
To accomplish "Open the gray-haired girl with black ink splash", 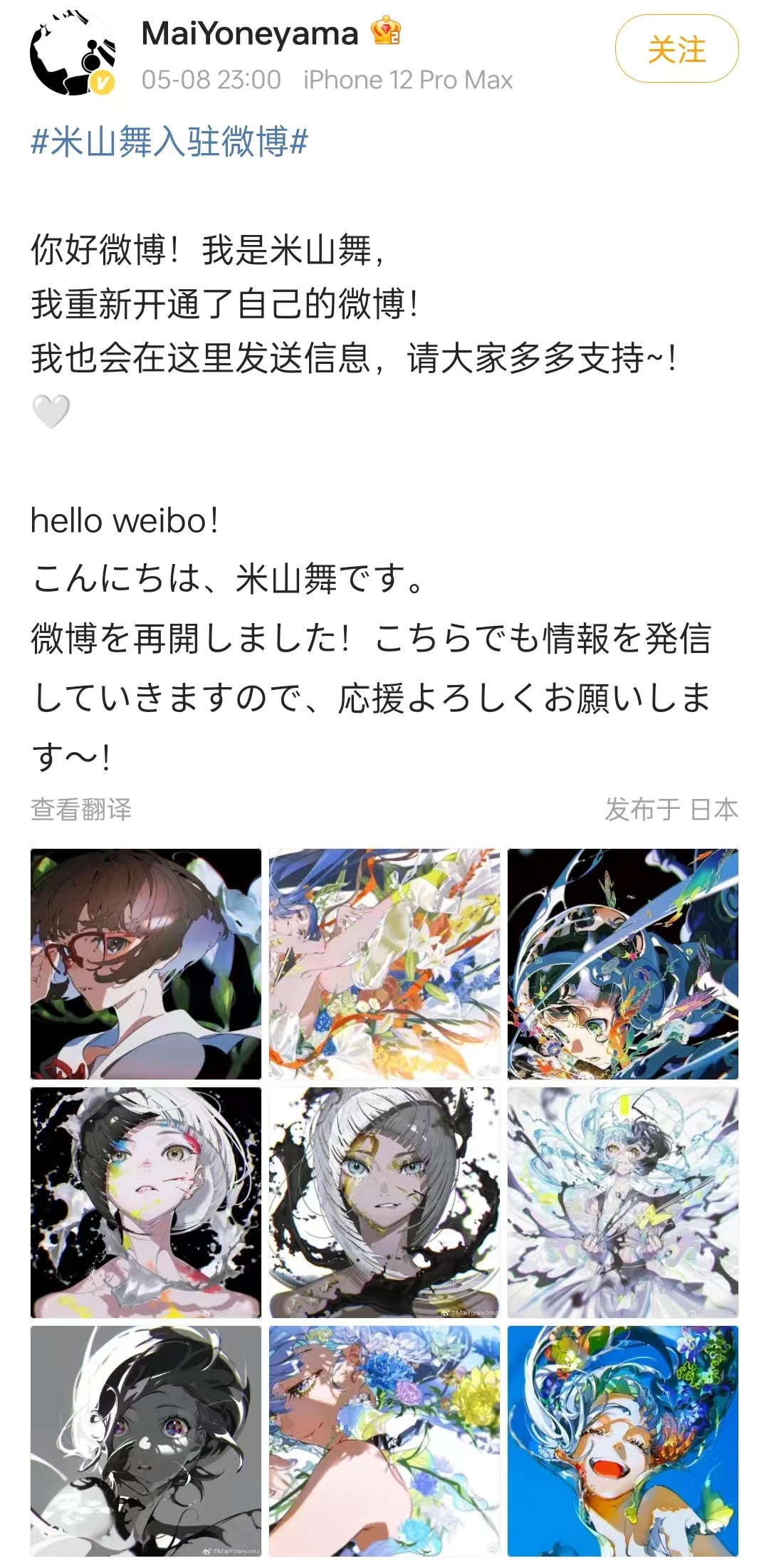I will (x=384, y=1202).
